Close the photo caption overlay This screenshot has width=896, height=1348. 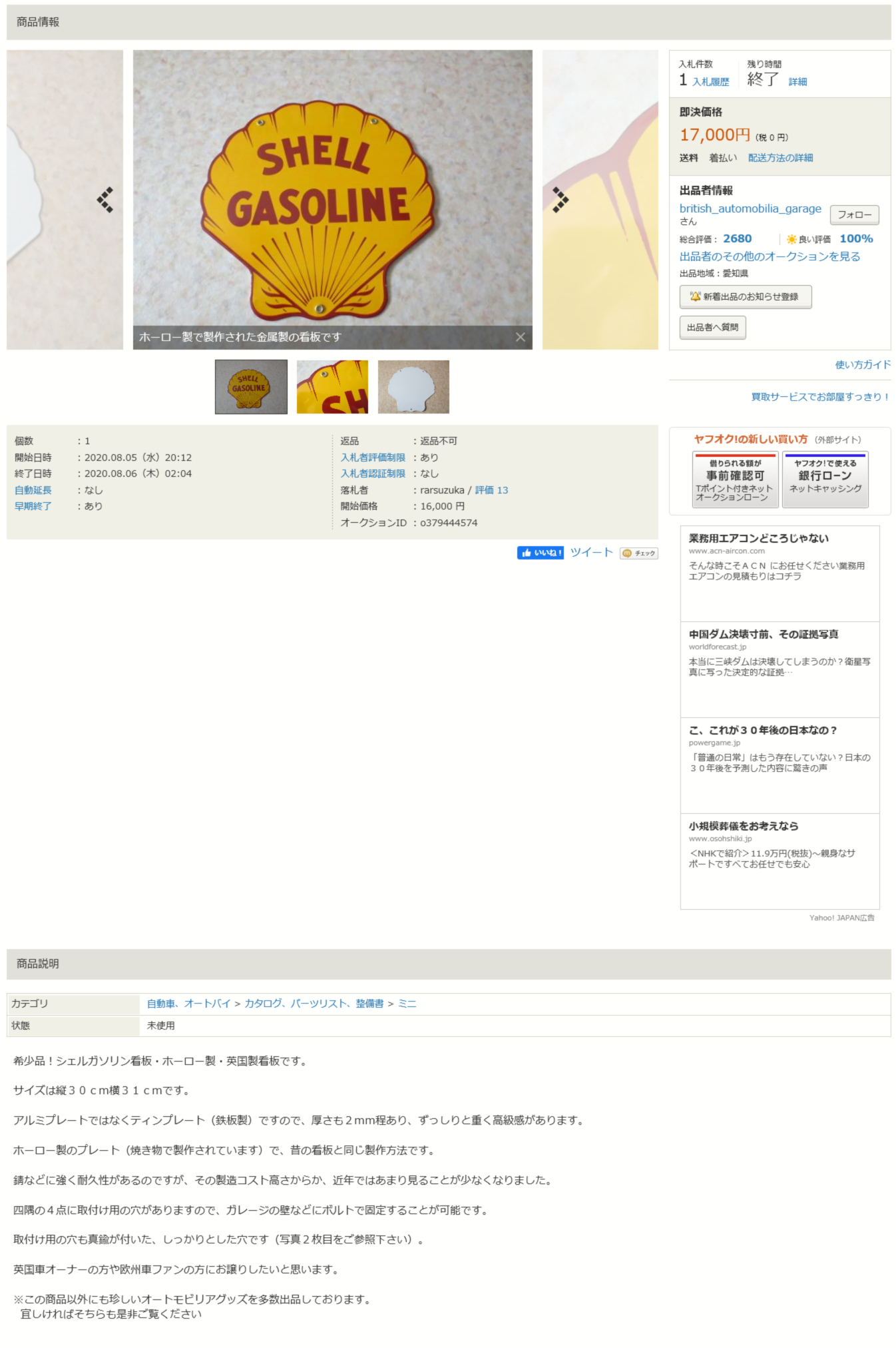pos(520,337)
